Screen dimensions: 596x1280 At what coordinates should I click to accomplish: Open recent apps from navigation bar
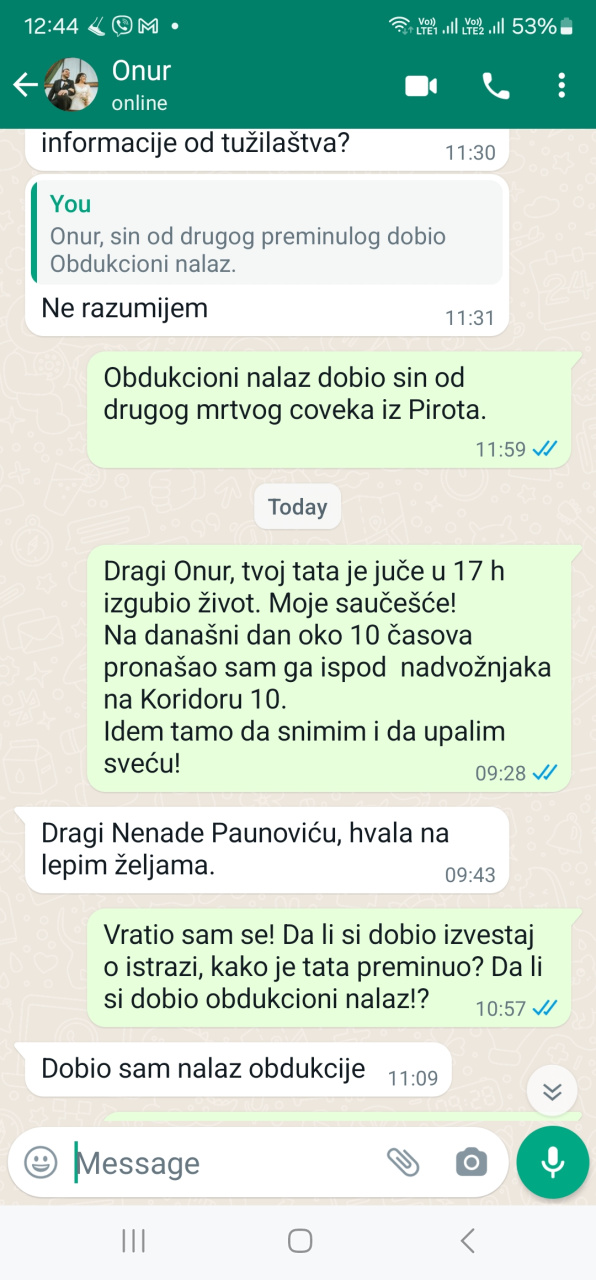tap(133, 1241)
